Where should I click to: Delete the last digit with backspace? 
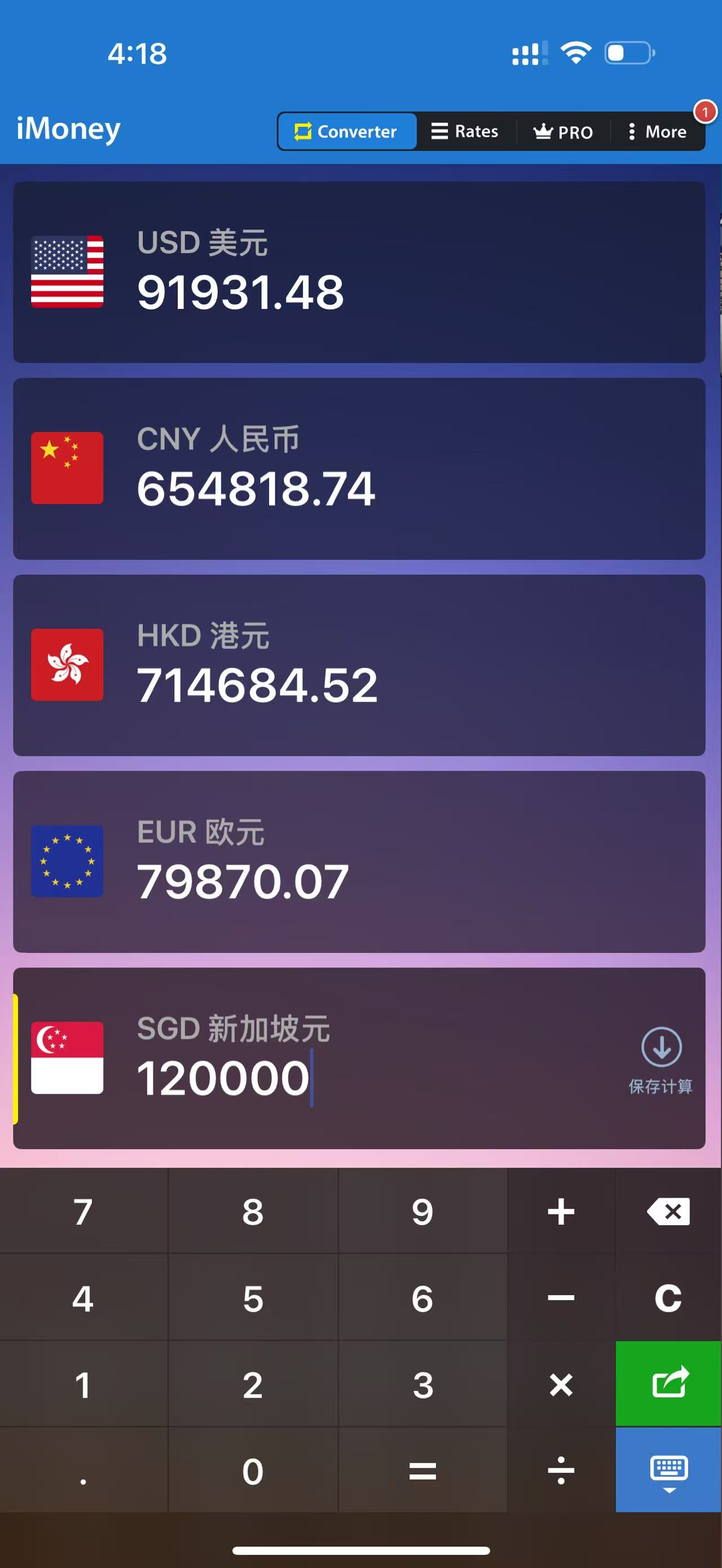point(668,1211)
